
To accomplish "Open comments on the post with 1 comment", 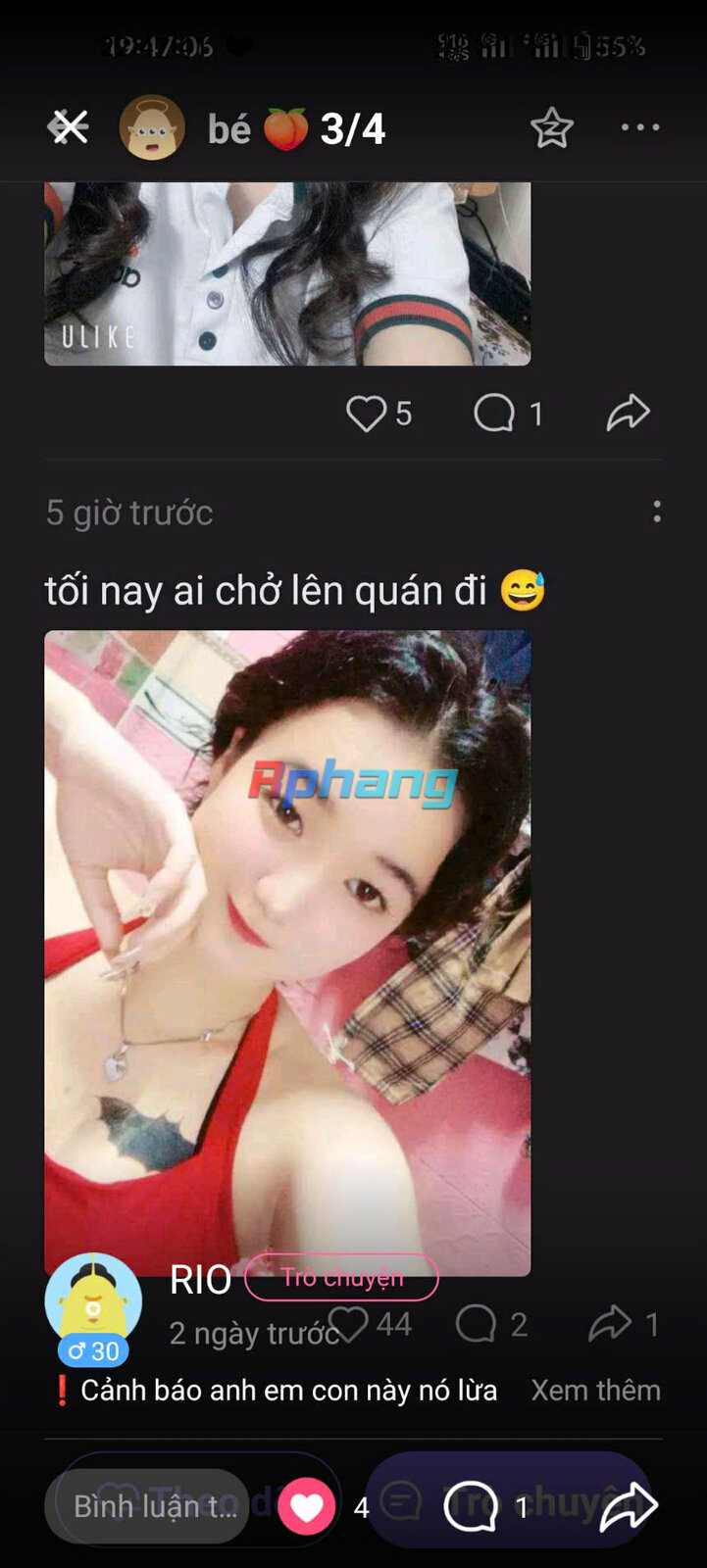I will pyautogui.click(x=494, y=414).
